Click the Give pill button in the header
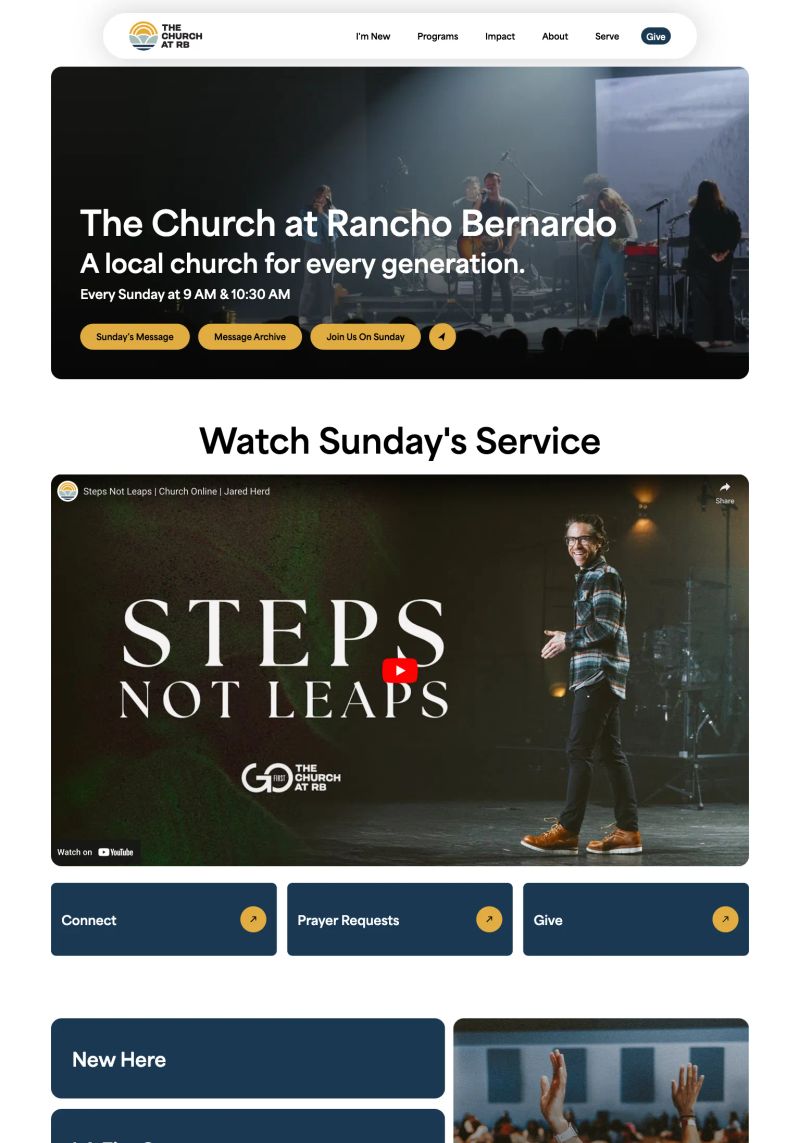Viewport: 800px width, 1143px height. [x=656, y=36]
